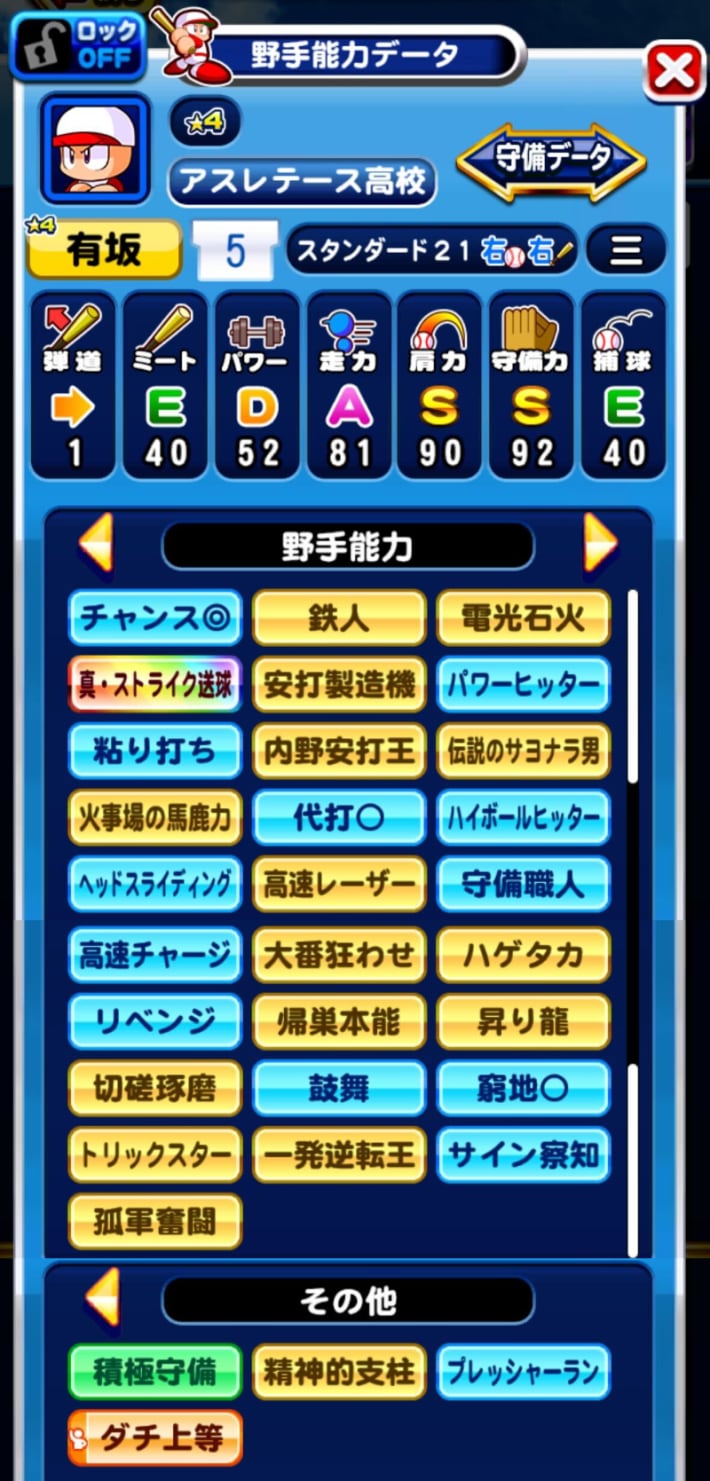Select the 高速レーザー skill
710x1481 pixels.
pos(339,886)
